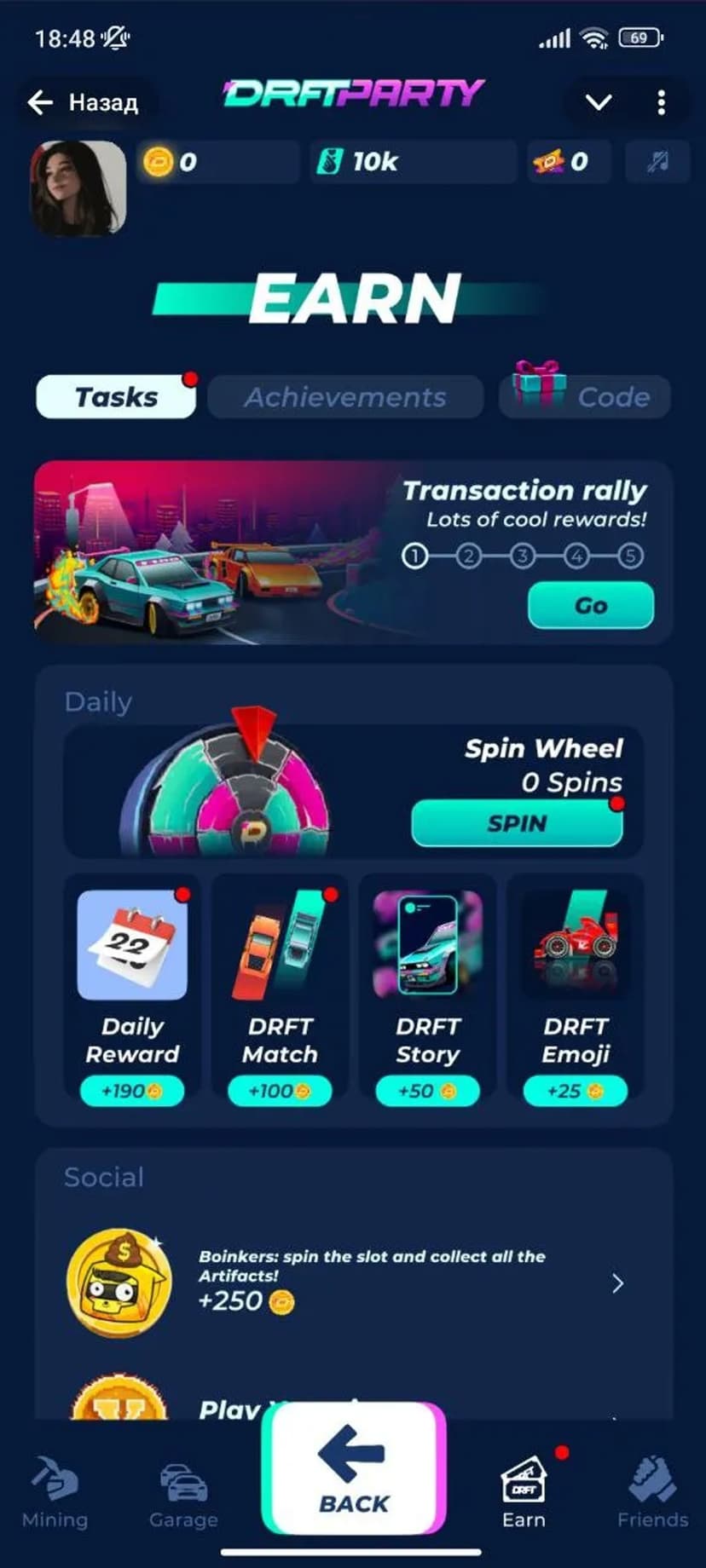706x1568 pixels.
Task: Open the profile avatar
Action: click(x=78, y=188)
